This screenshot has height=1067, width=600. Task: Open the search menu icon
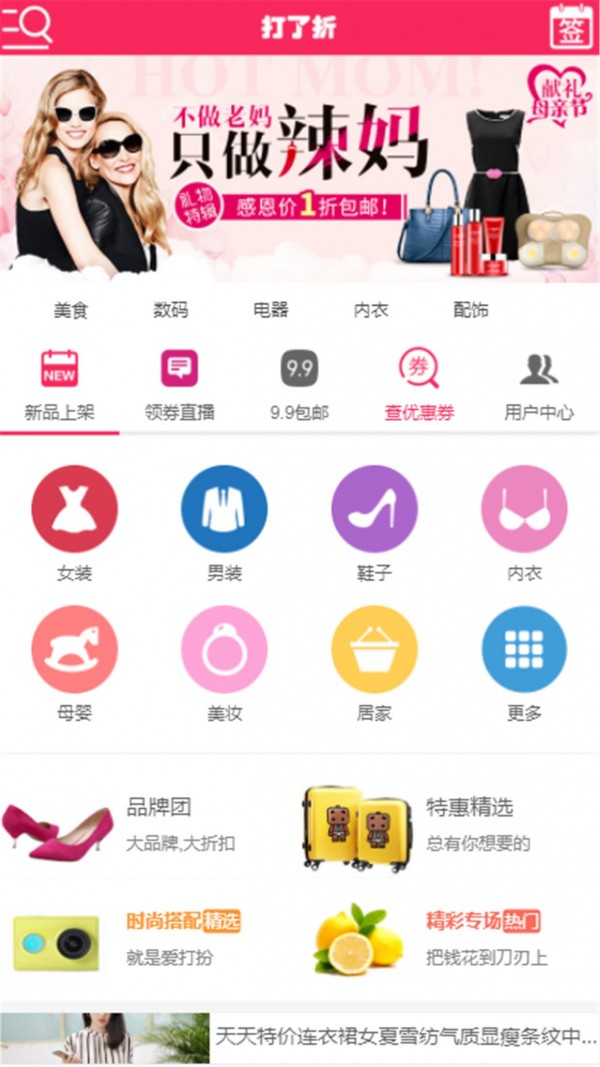(x=27, y=27)
